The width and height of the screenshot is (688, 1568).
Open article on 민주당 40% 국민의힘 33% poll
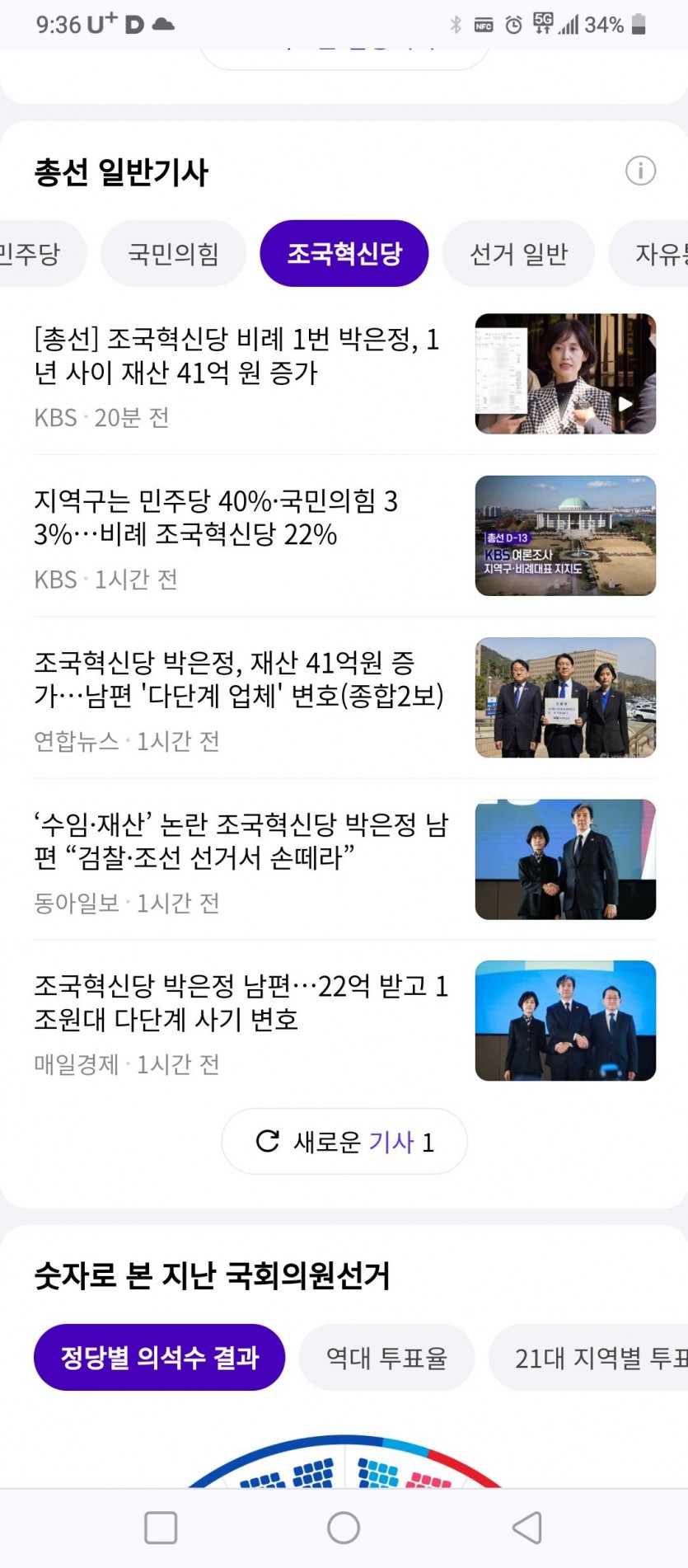pyautogui.click(x=216, y=518)
